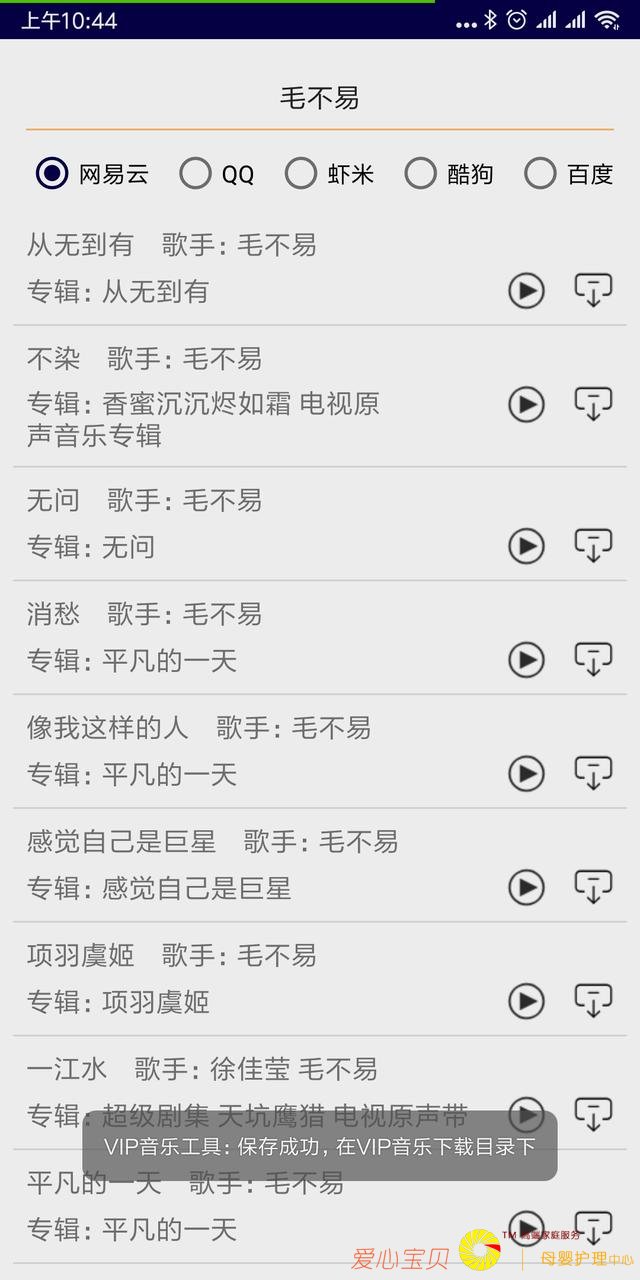The image size is (640, 1280).
Task: Play the song 无问
Action: [526, 546]
